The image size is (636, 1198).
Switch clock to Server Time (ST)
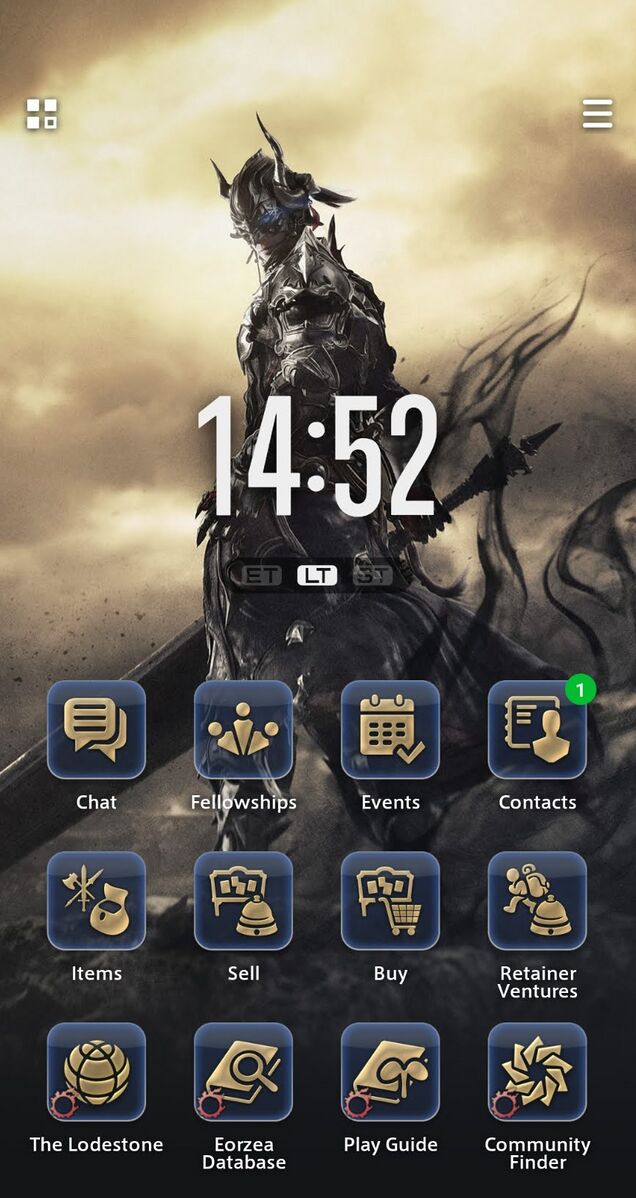373,575
